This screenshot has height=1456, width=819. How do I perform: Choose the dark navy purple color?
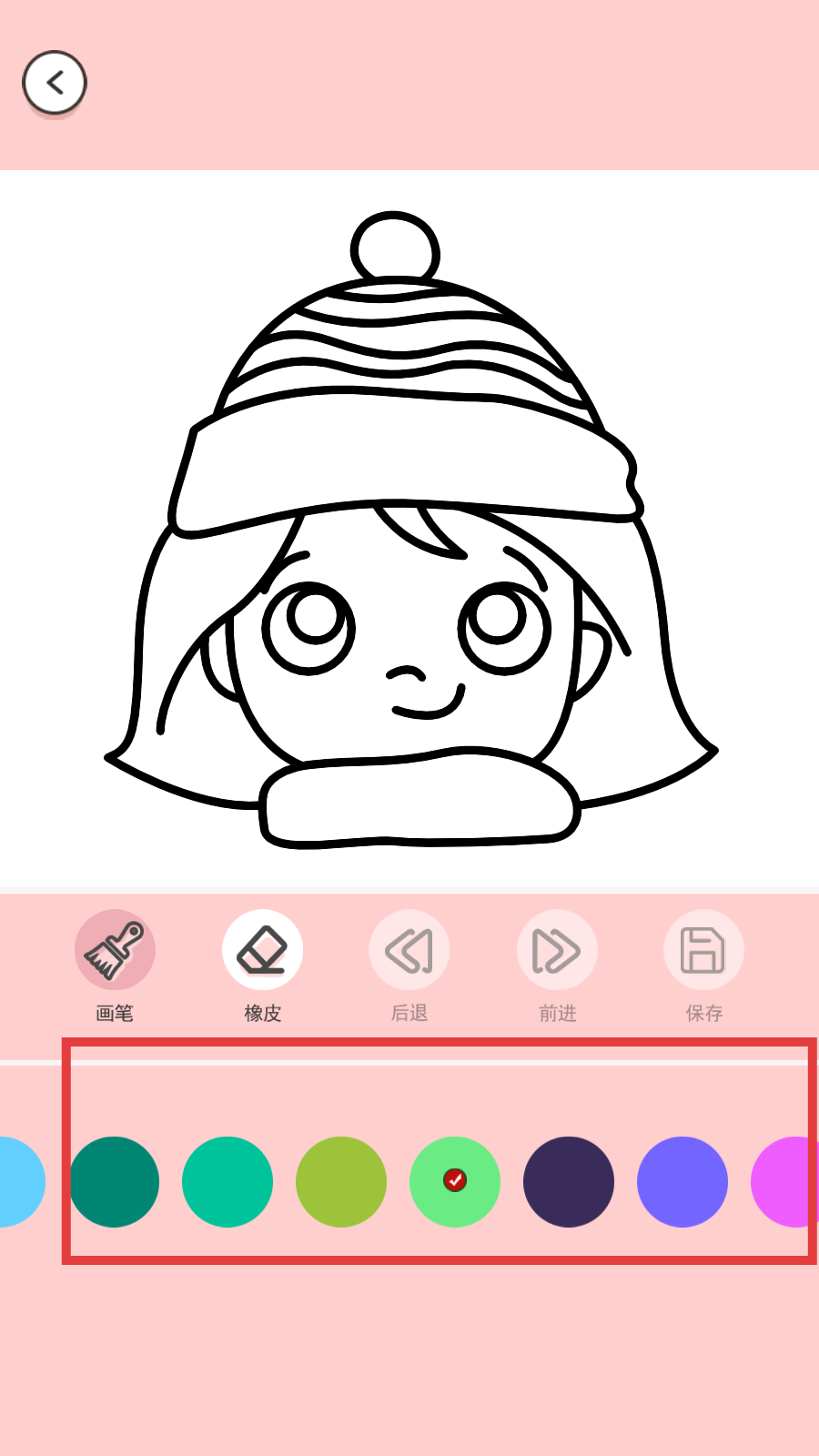569,1182
